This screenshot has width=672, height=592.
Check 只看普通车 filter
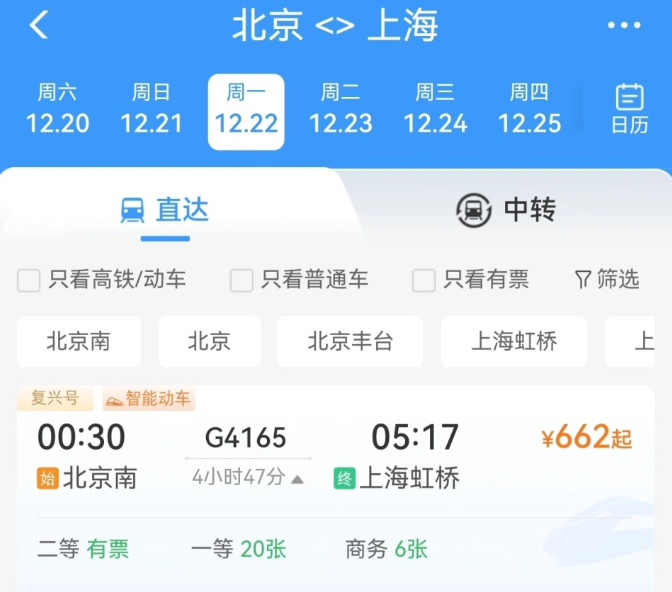coord(242,280)
